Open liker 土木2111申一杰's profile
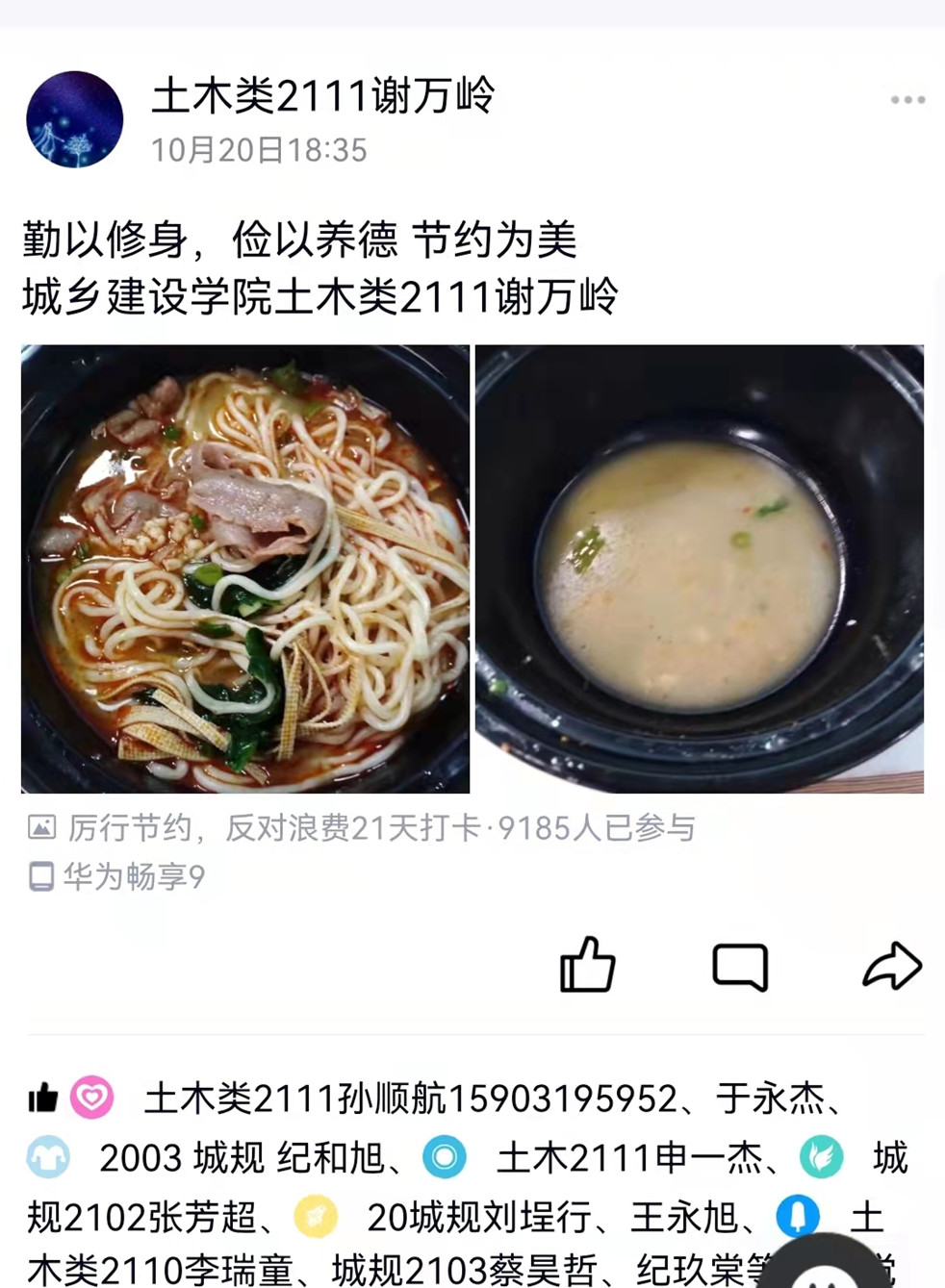This screenshot has width=945, height=1288. pyautogui.click(x=628, y=1158)
